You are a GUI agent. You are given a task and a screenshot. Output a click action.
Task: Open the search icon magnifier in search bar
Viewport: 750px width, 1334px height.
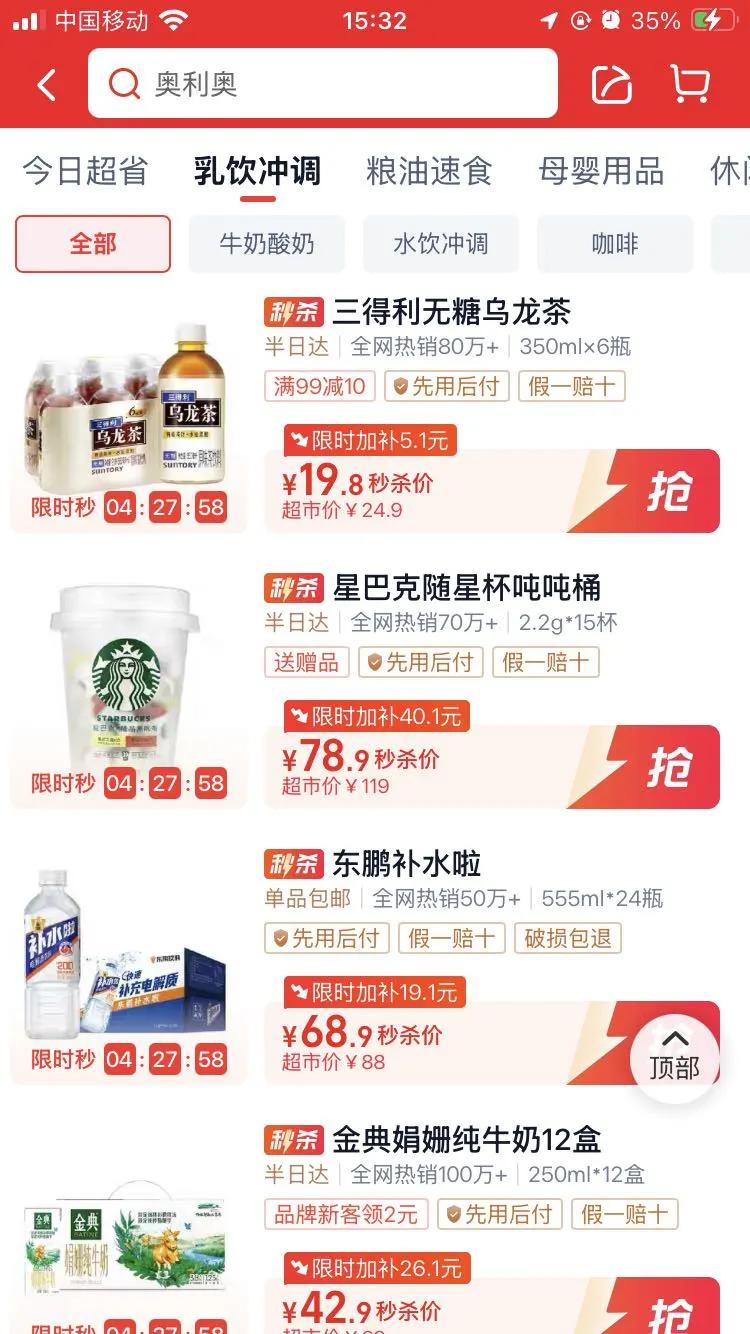click(x=122, y=84)
